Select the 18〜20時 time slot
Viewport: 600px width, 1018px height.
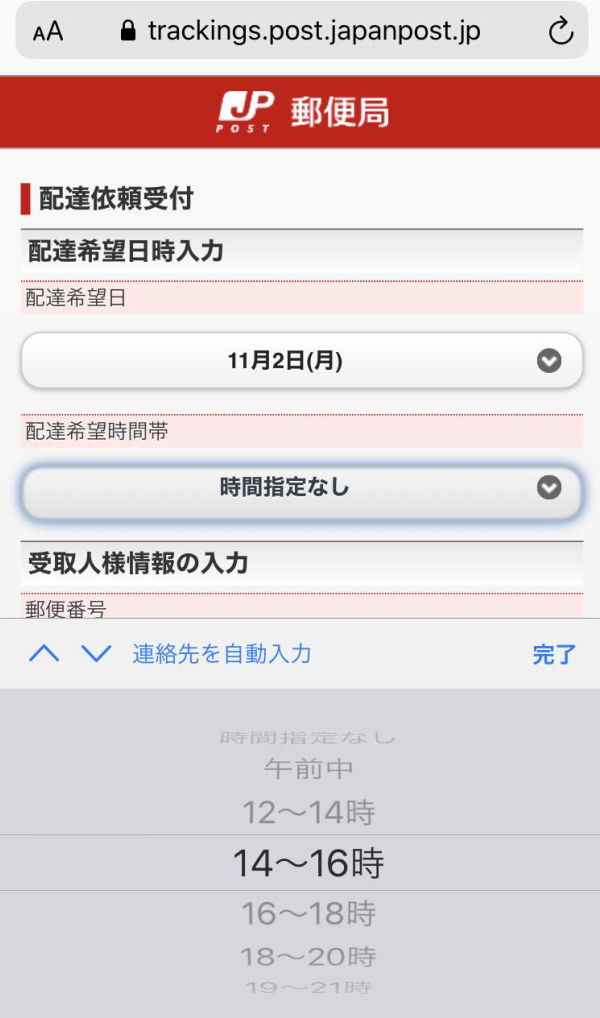point(308,956)
